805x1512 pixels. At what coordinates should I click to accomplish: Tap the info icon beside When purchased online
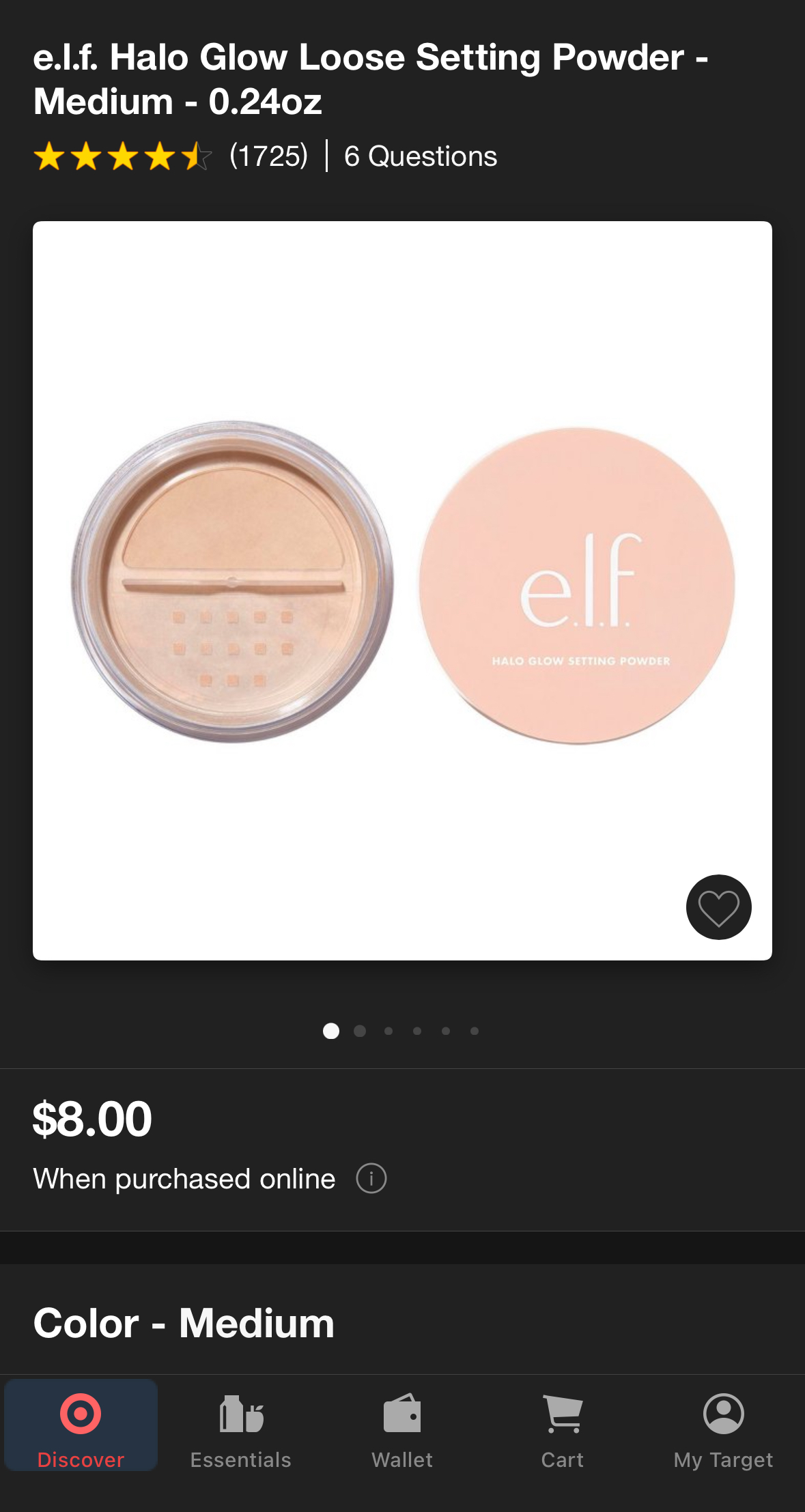371,1179
